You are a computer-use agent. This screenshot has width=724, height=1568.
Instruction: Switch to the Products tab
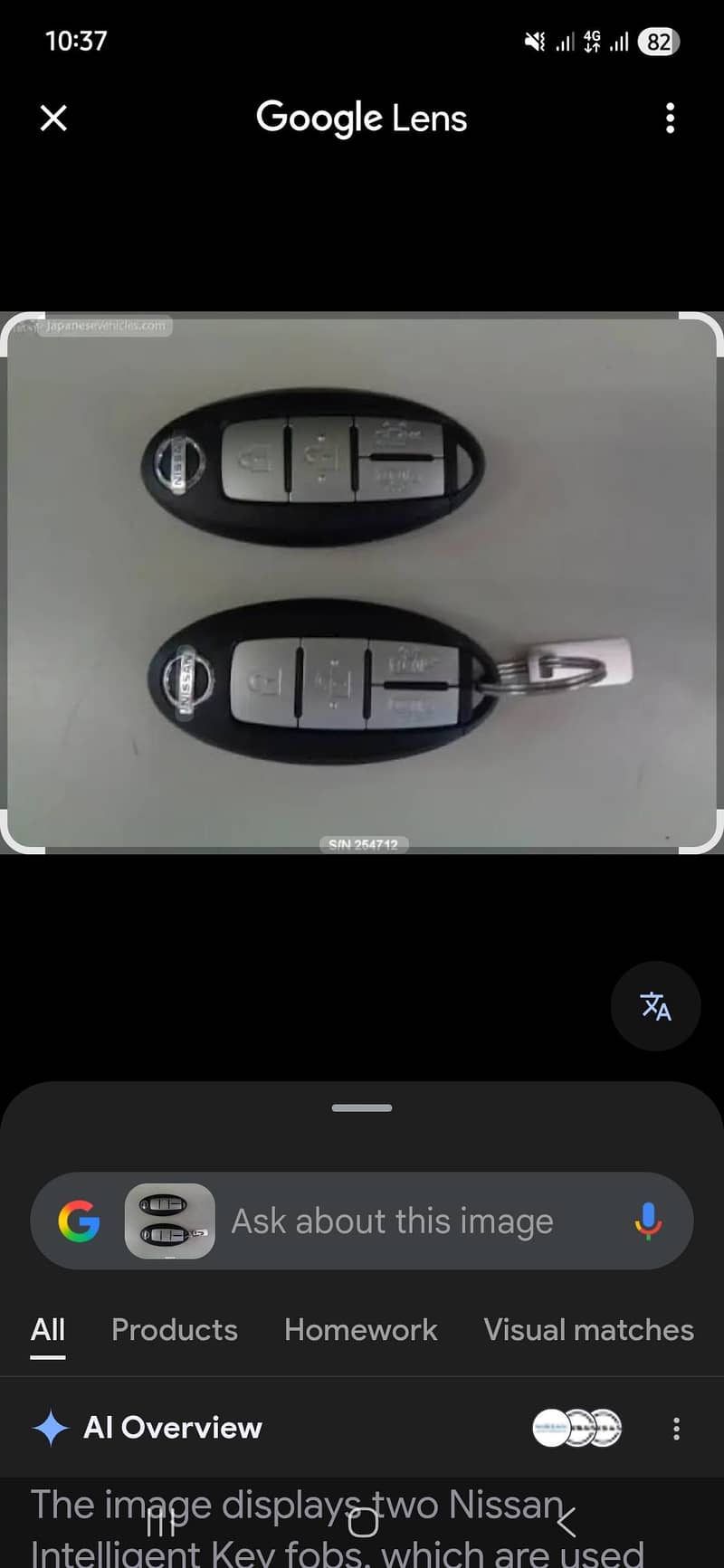(174, 1329)
